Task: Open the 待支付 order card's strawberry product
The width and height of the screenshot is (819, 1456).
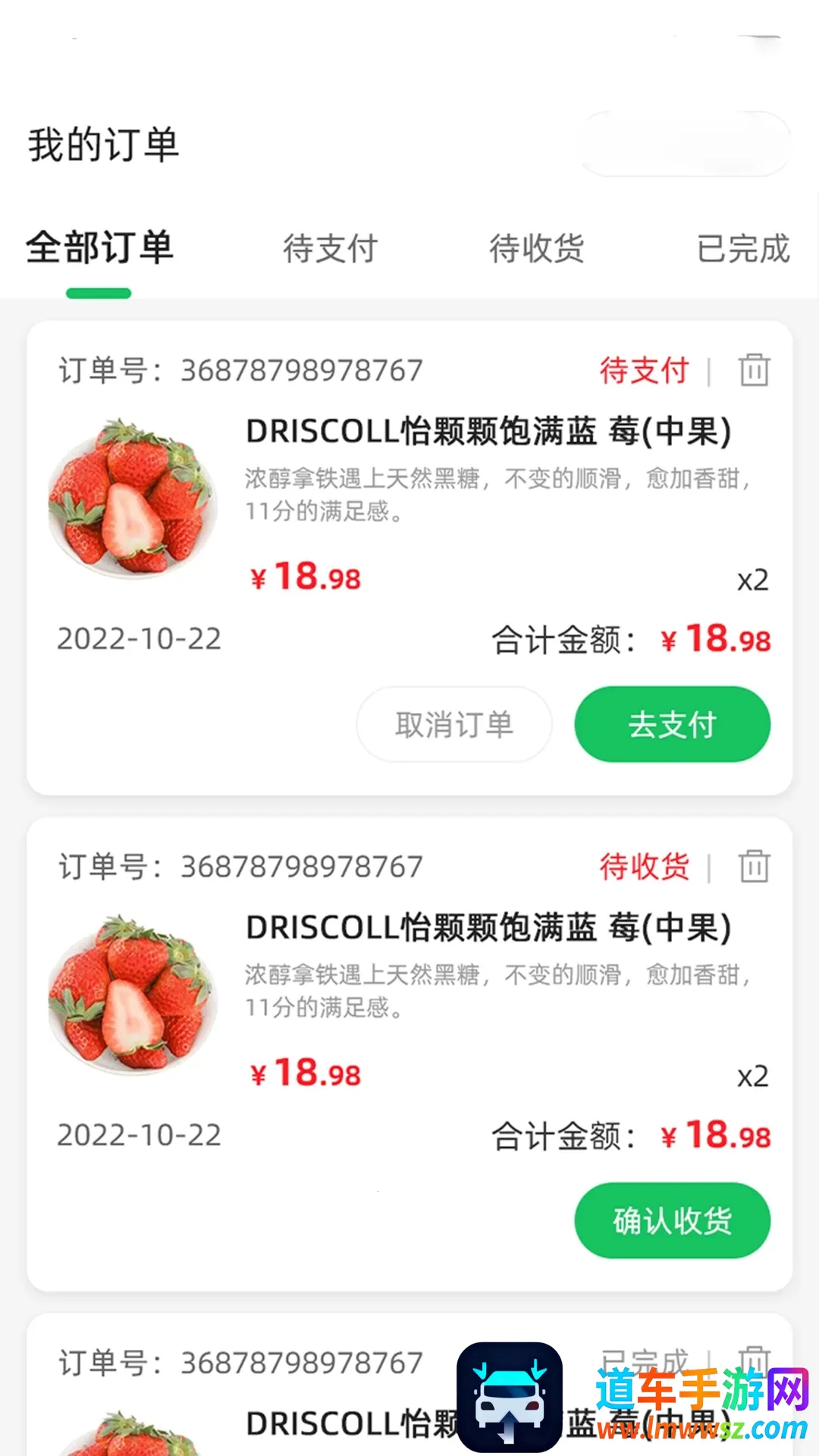Action: [133, 498]
